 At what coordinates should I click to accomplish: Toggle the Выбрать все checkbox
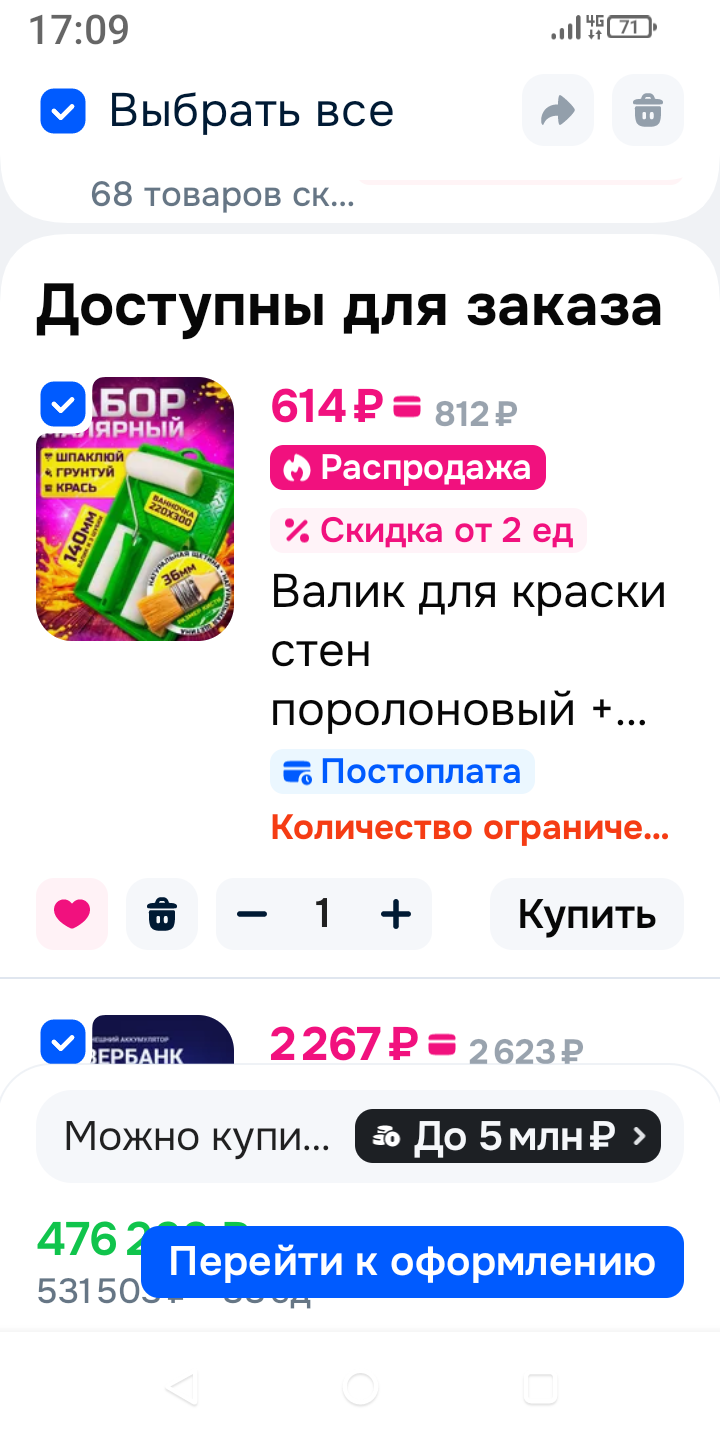click(63, 111)
